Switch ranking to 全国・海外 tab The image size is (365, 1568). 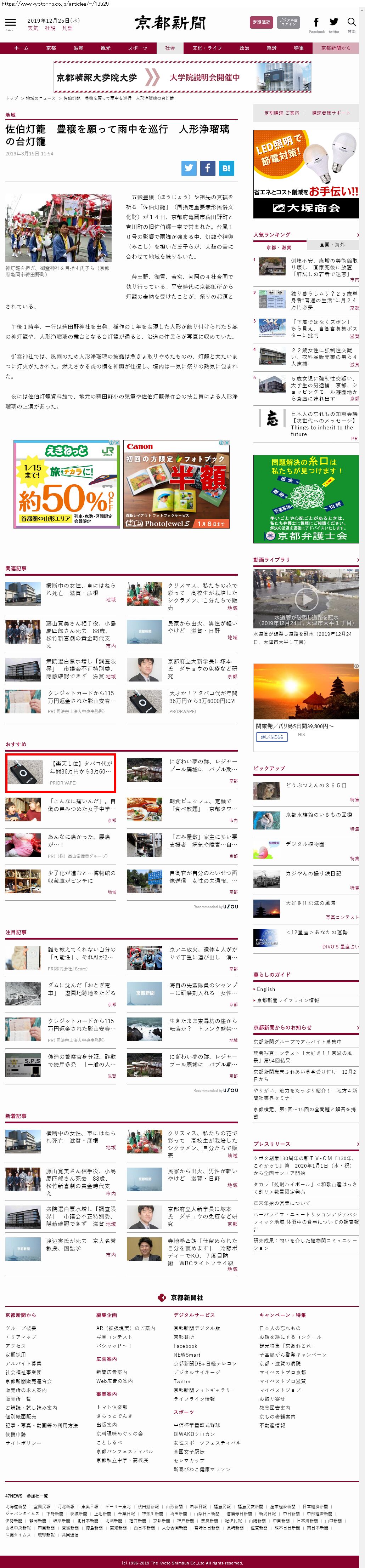pos(332,245)
